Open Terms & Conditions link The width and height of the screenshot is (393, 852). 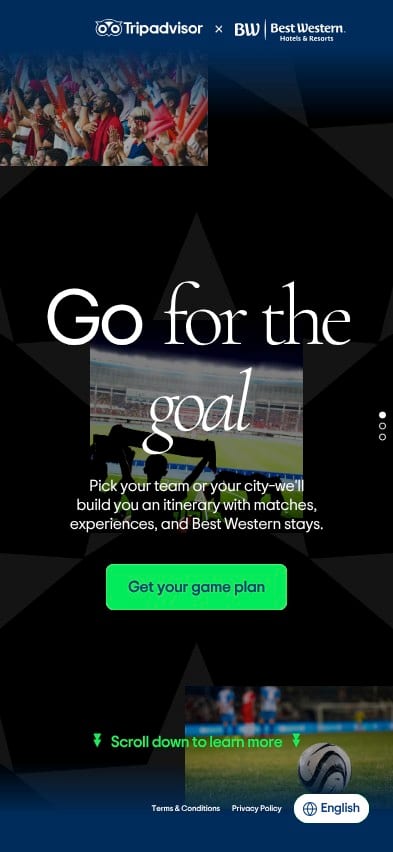186,809
